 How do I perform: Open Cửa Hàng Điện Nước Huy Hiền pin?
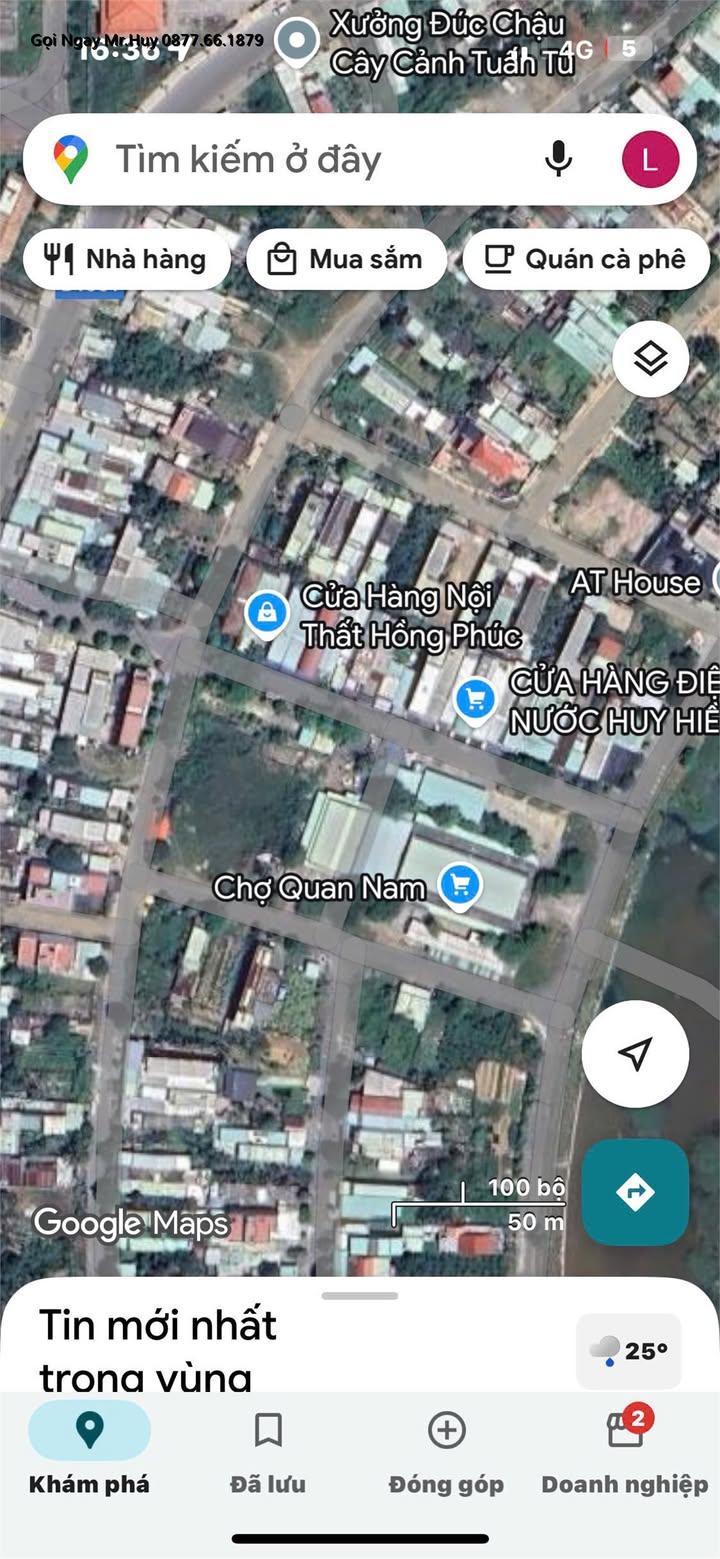click(475, 699)
